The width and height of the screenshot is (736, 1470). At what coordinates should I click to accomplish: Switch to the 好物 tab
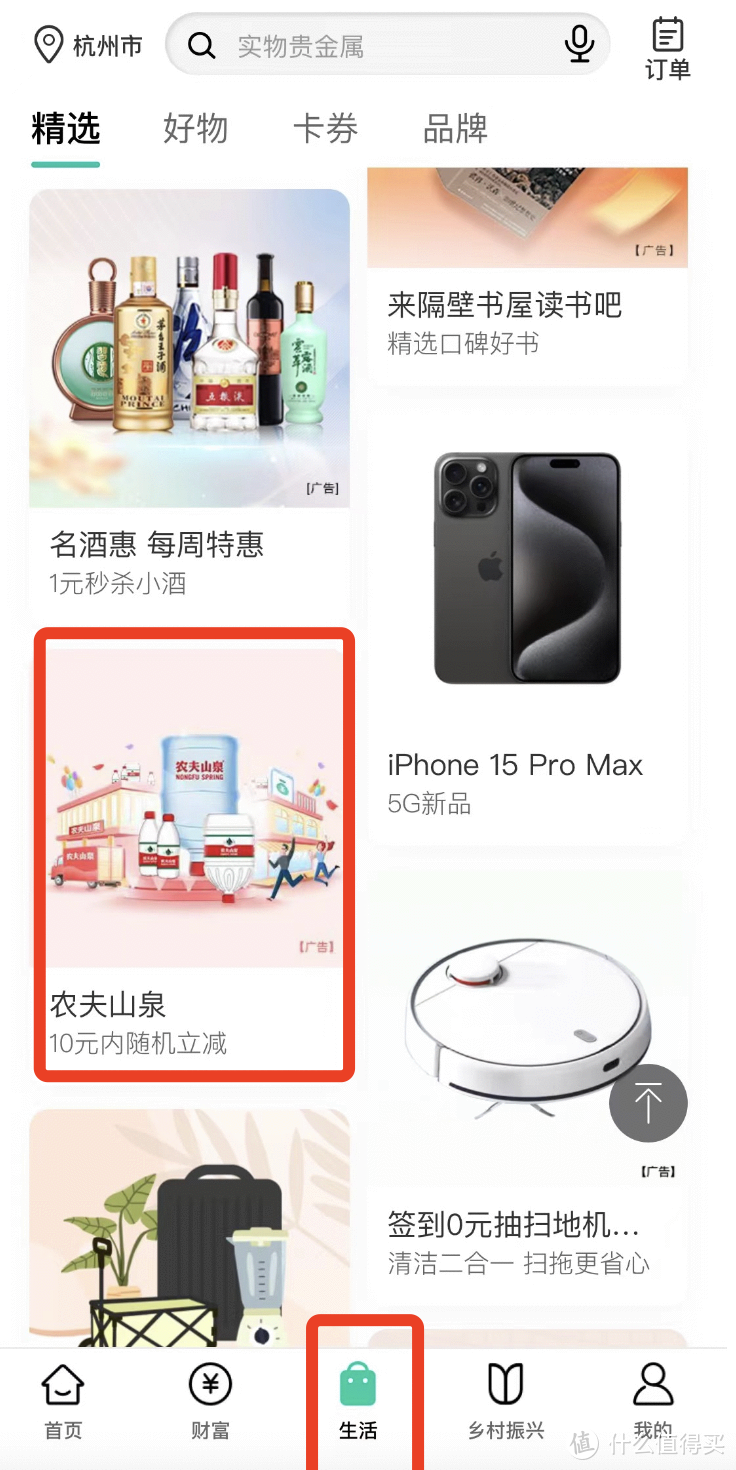[x=195, y=129]
